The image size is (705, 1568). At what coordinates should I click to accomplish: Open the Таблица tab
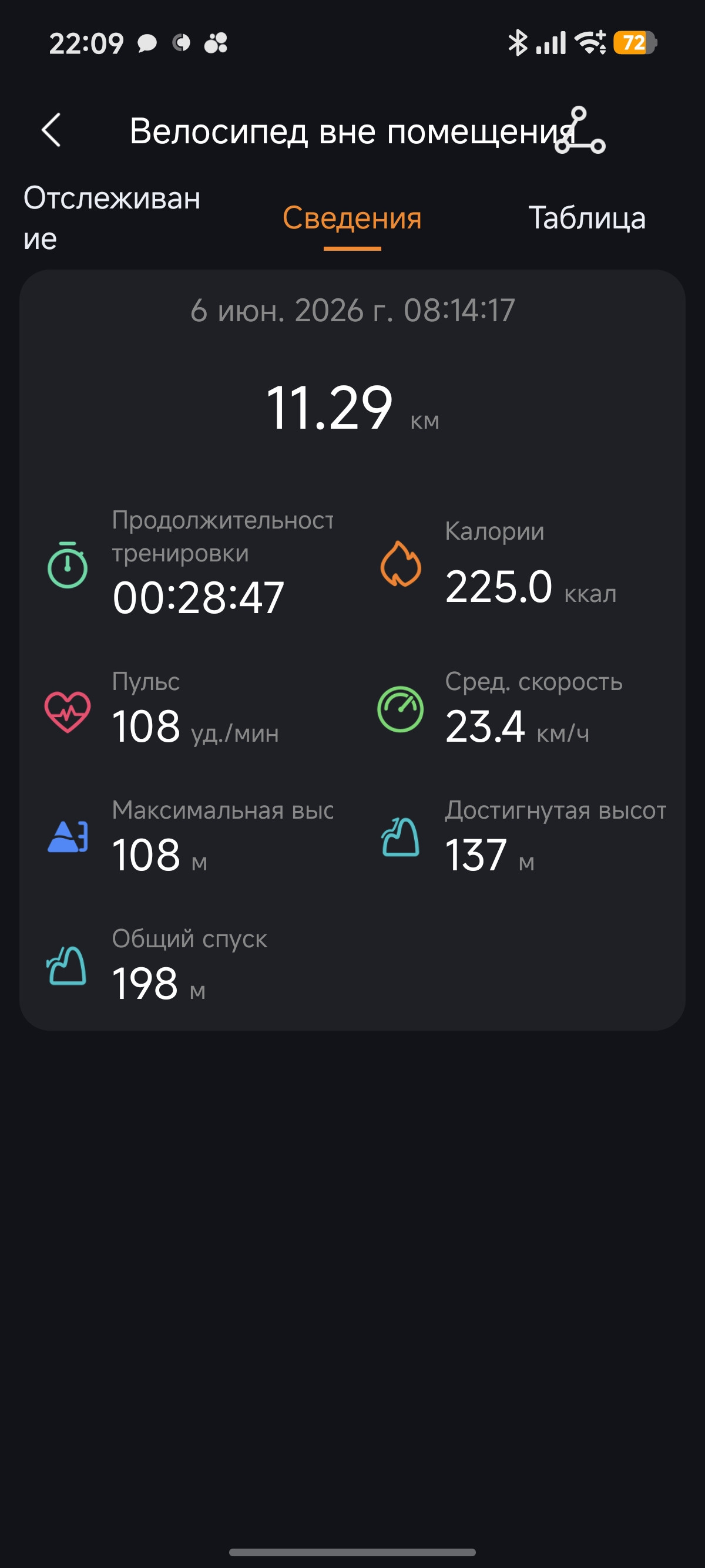pos(587,218)
